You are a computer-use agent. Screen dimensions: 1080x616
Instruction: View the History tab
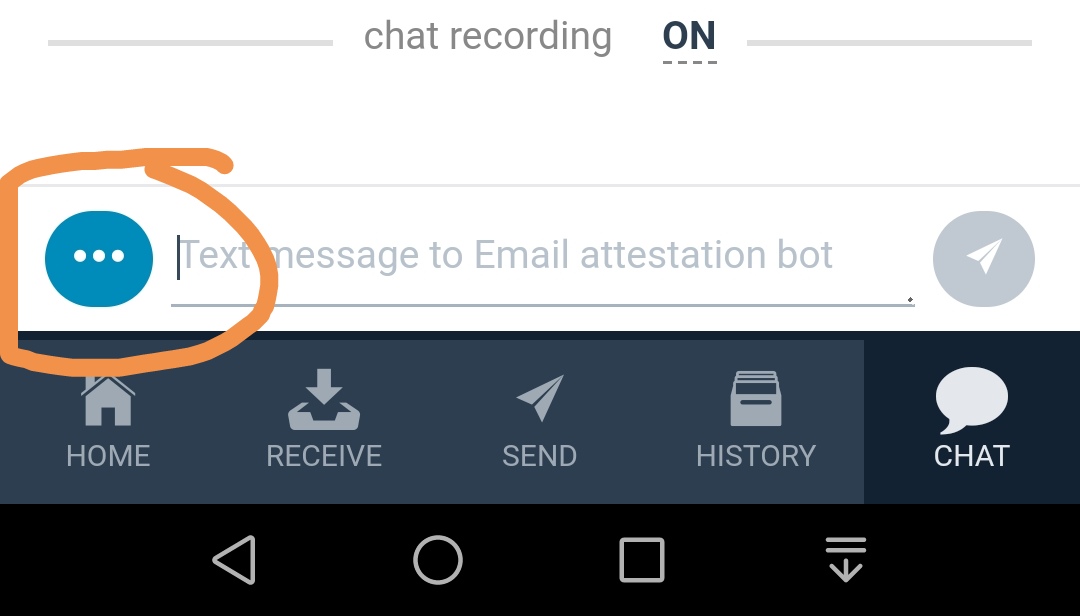tap(756, 422)
